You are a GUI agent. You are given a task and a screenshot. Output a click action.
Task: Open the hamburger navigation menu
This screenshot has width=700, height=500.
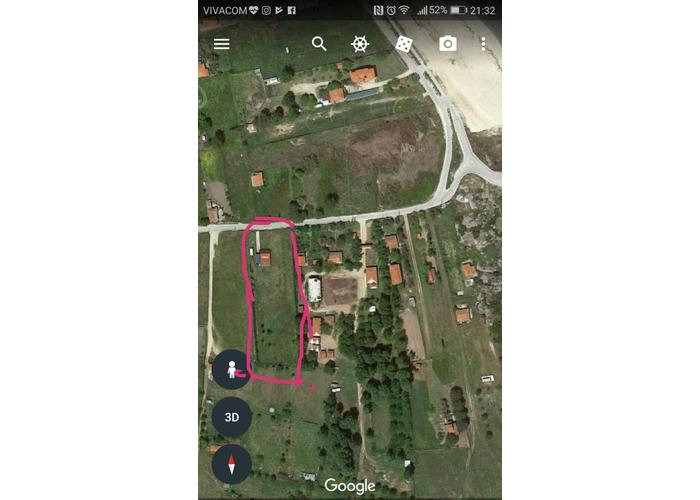pyautogui.click(x=222, y=44)
